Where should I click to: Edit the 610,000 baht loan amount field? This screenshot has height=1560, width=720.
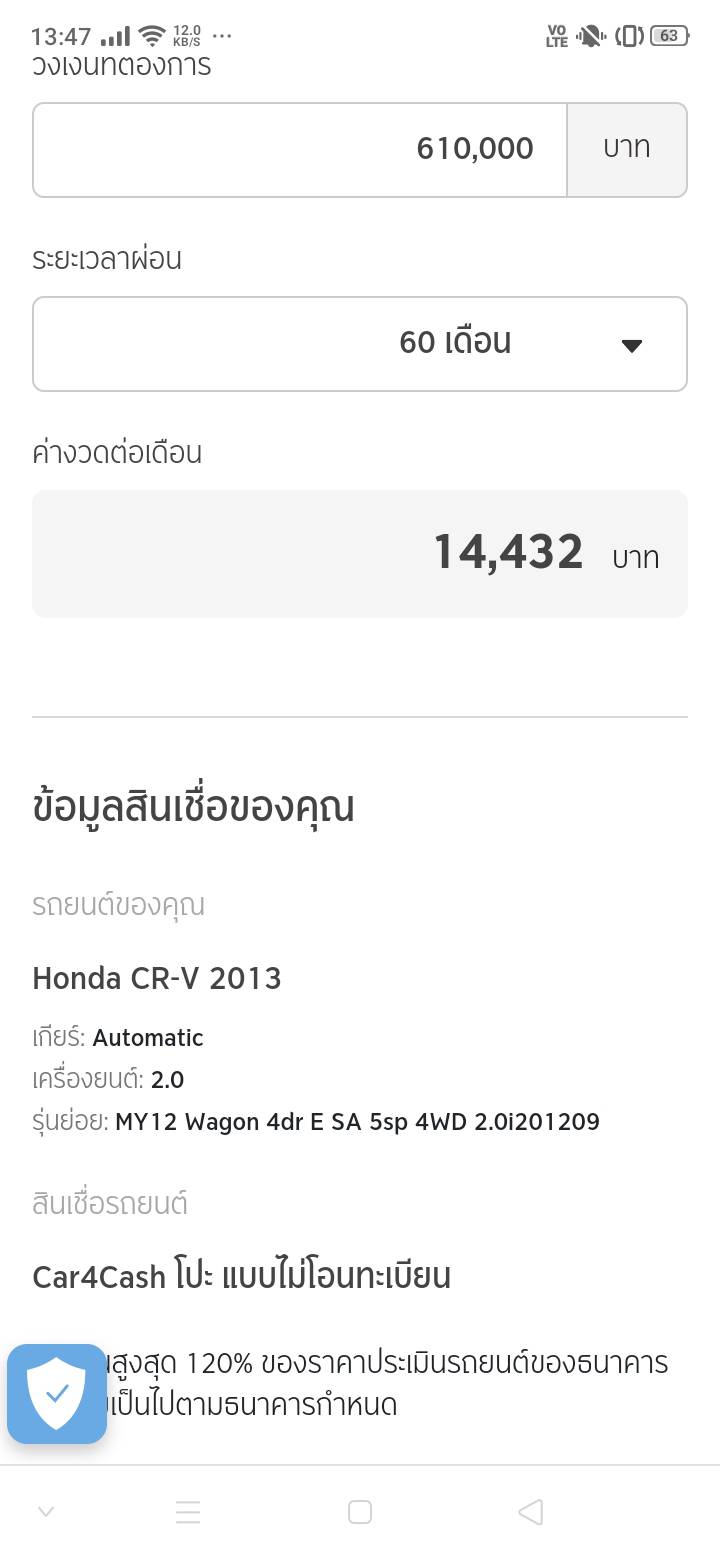click(x=300, y=149)
